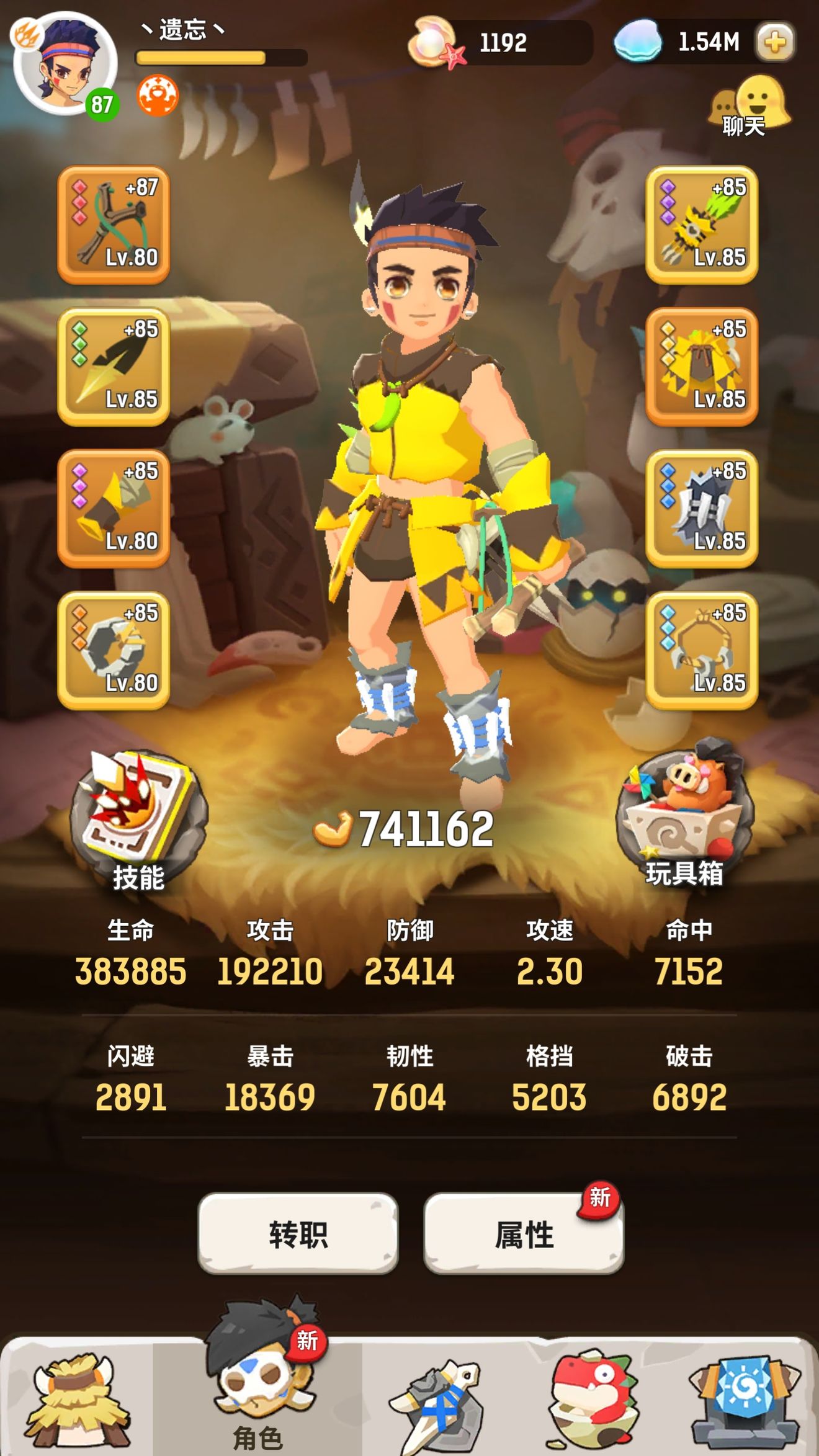Open the arrow equipment slot Lv.85

(114, 367)
